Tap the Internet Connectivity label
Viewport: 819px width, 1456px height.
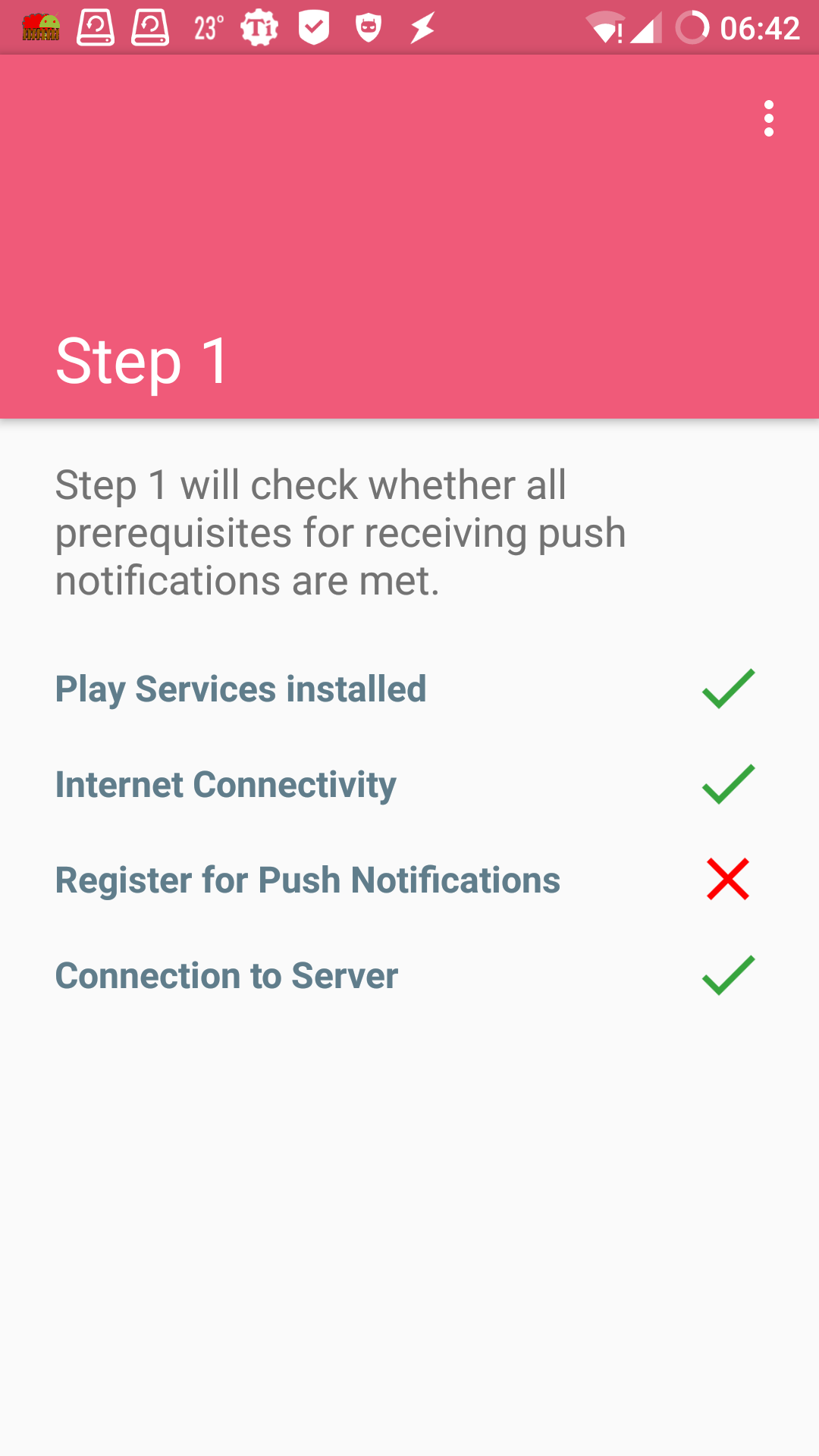[x=225, y=785]
